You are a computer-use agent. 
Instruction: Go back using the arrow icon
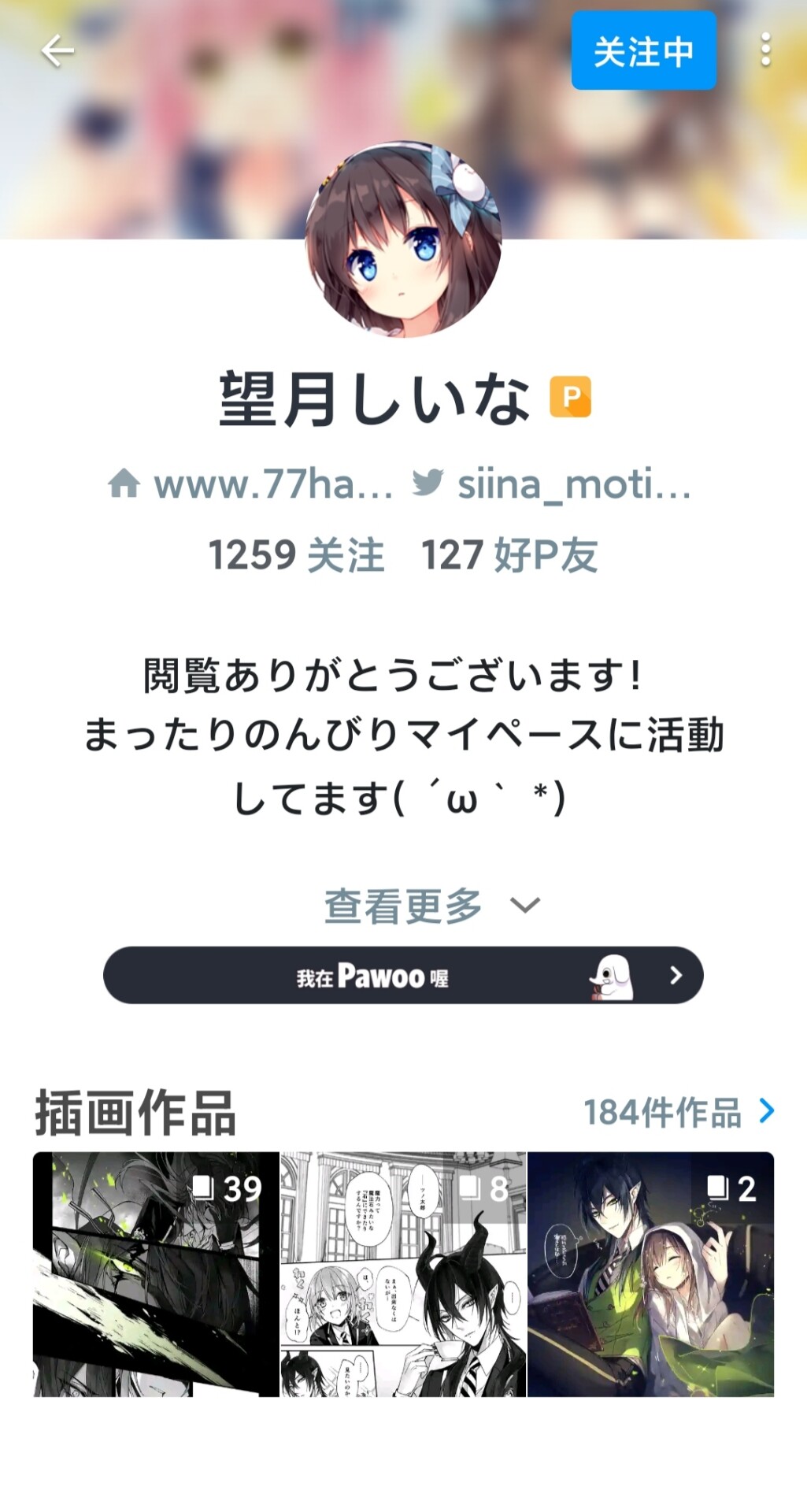pyautogui.click(x=57, y=51)
